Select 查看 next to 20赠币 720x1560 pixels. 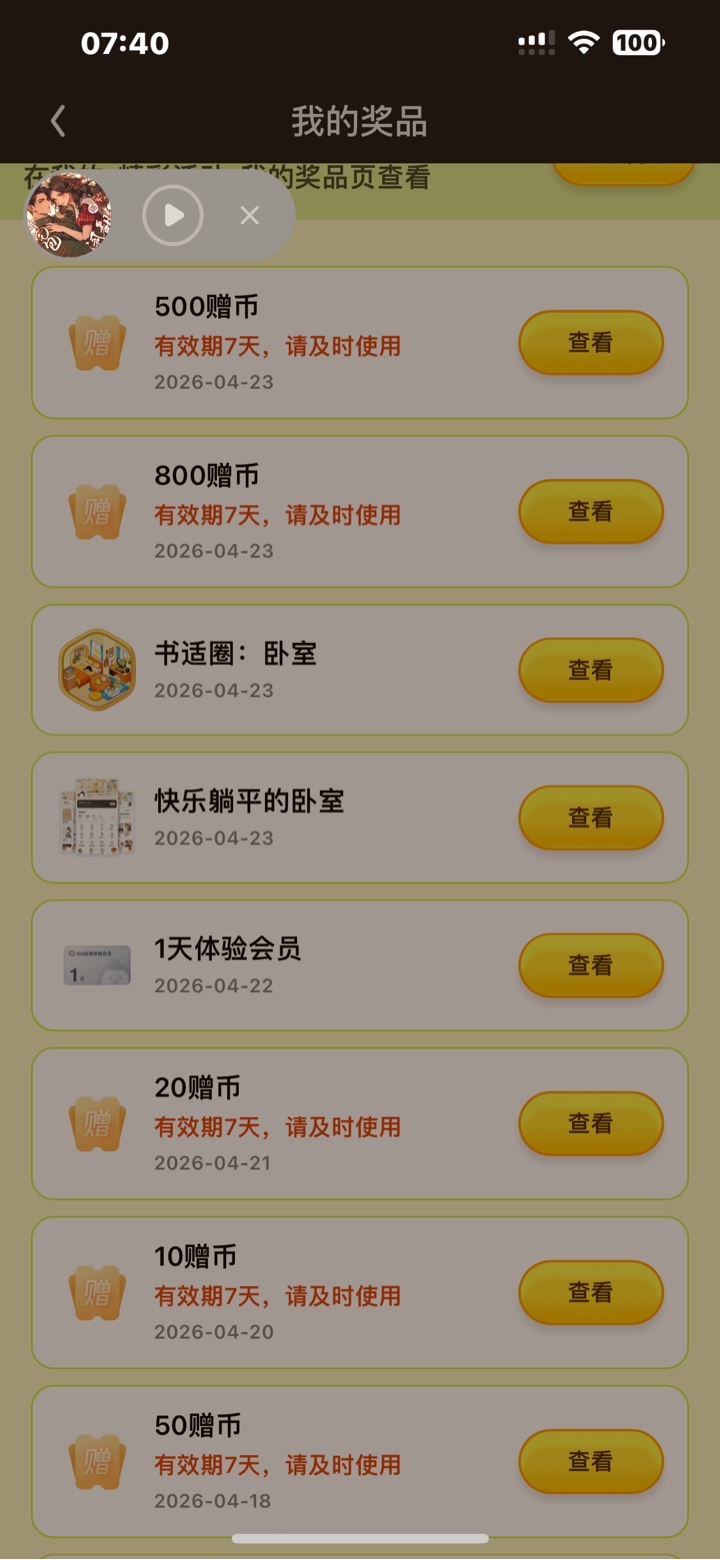590,1123
